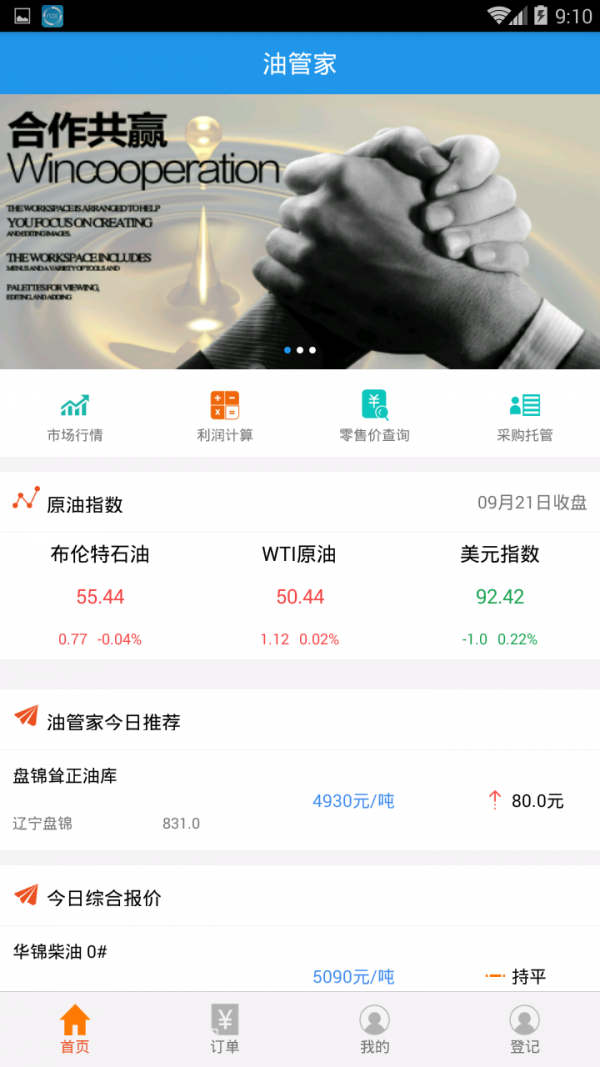Open the 华锦柴油 0# quote
This screenshot has height=1067, width=600.
tap(300, 960)
